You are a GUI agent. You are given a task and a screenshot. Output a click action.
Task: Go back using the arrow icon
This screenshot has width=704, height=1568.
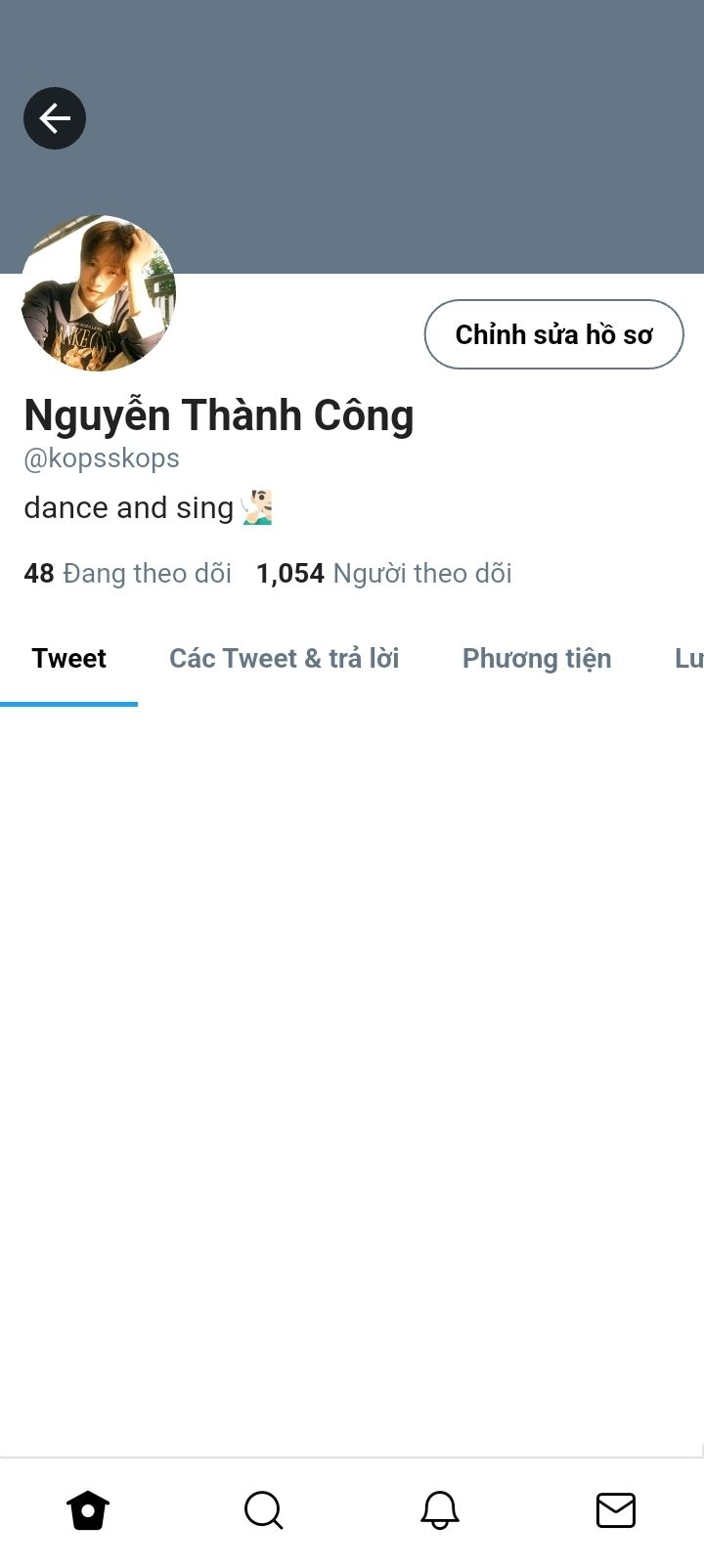click(55, 118)
